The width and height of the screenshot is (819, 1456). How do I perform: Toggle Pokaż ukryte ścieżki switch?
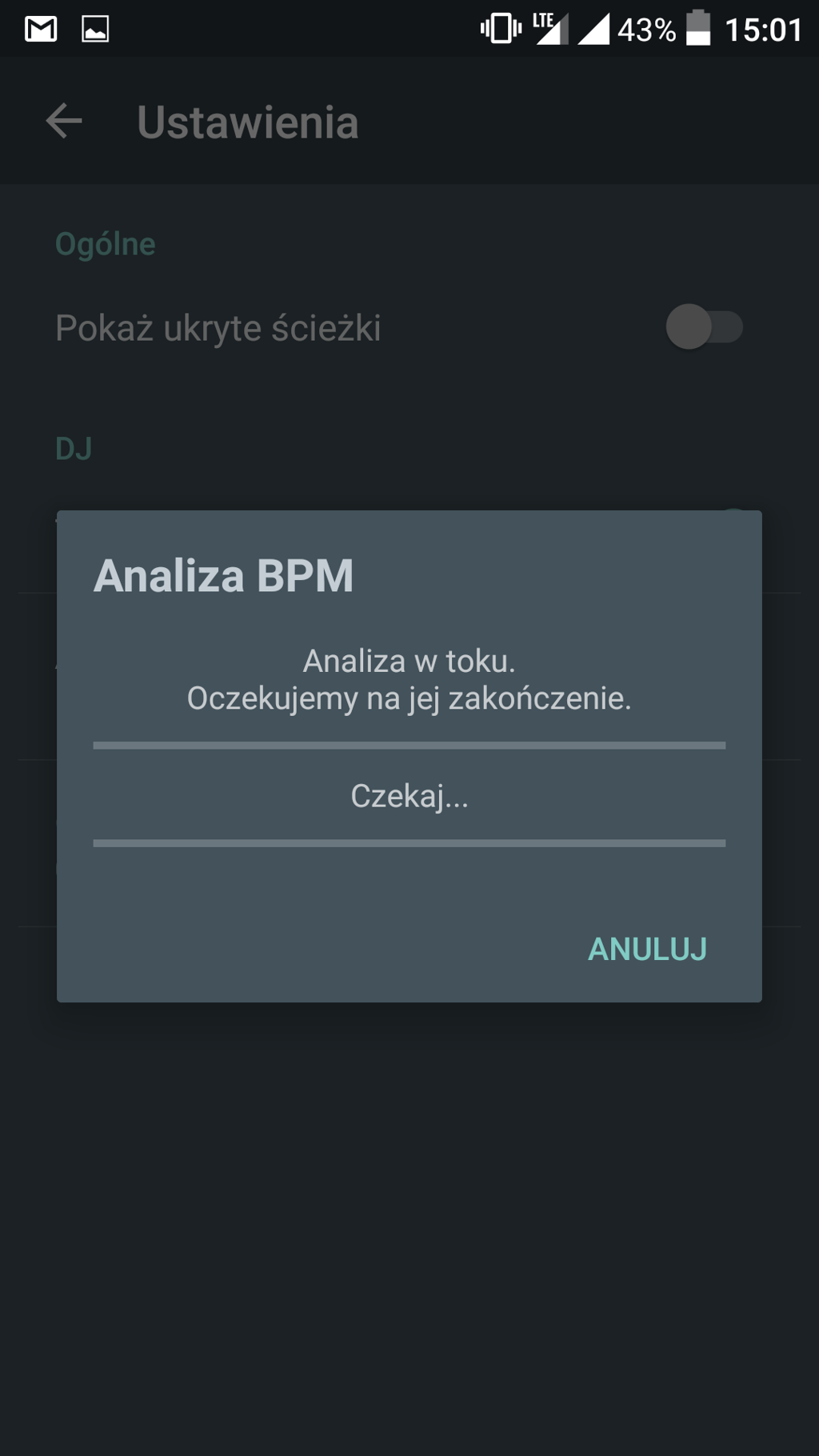point(703,327)
